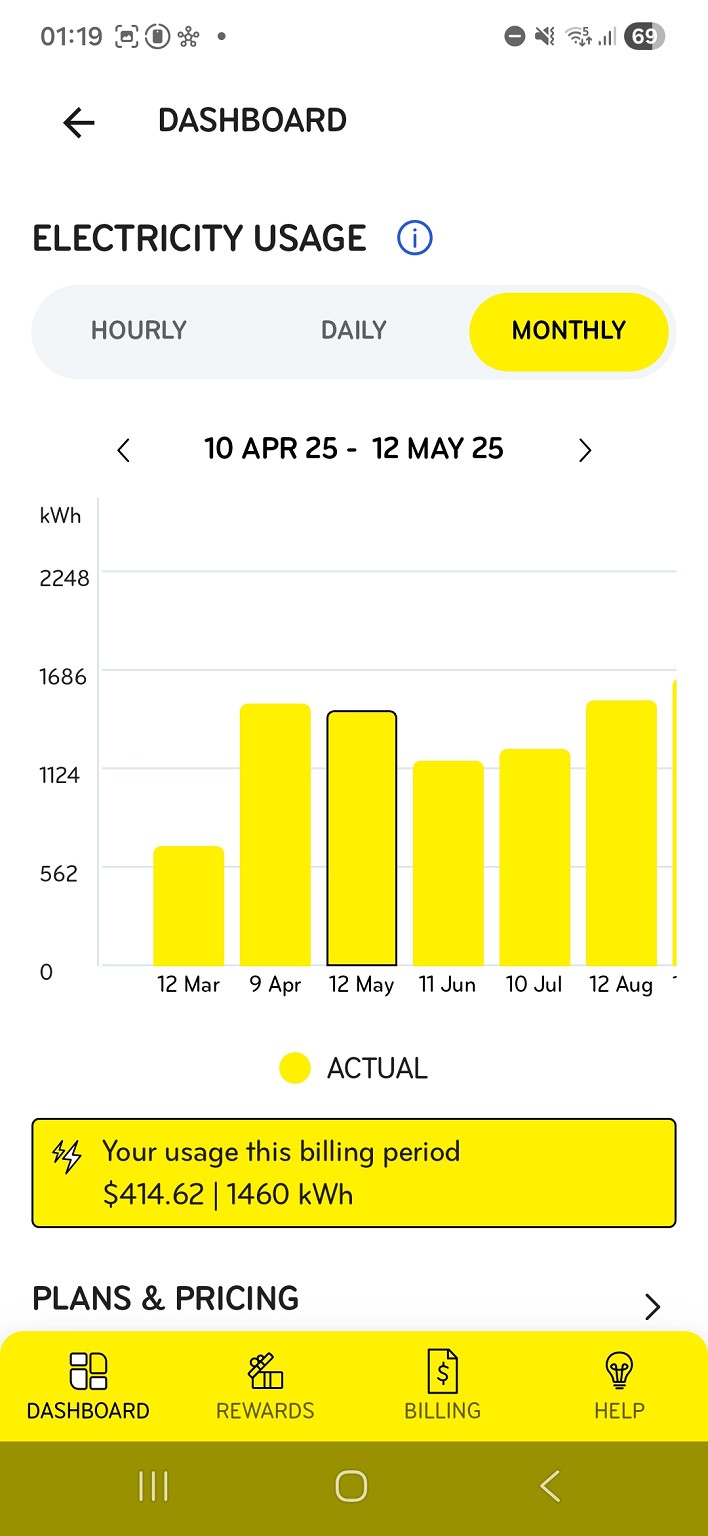Select the 9 Apr usage bar
708x1536 pixels.
[275, 834]
